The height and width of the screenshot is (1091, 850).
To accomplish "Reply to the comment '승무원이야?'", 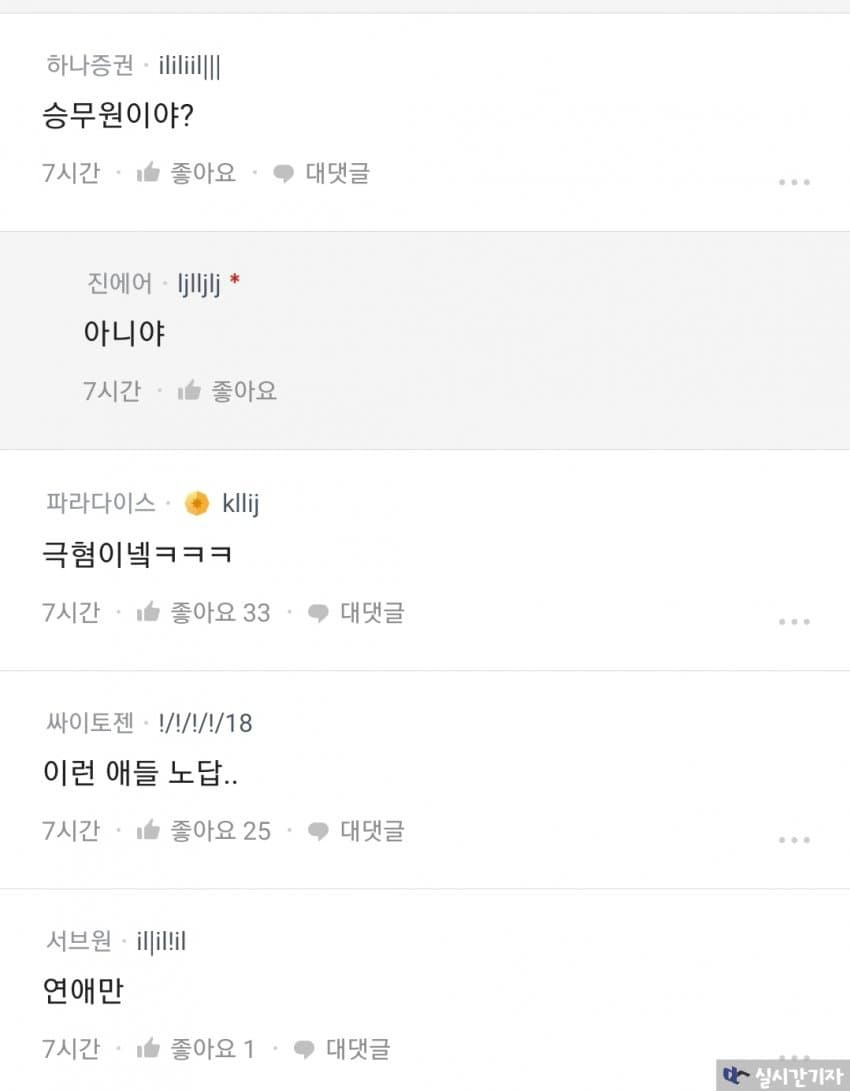I will [322, 173].
